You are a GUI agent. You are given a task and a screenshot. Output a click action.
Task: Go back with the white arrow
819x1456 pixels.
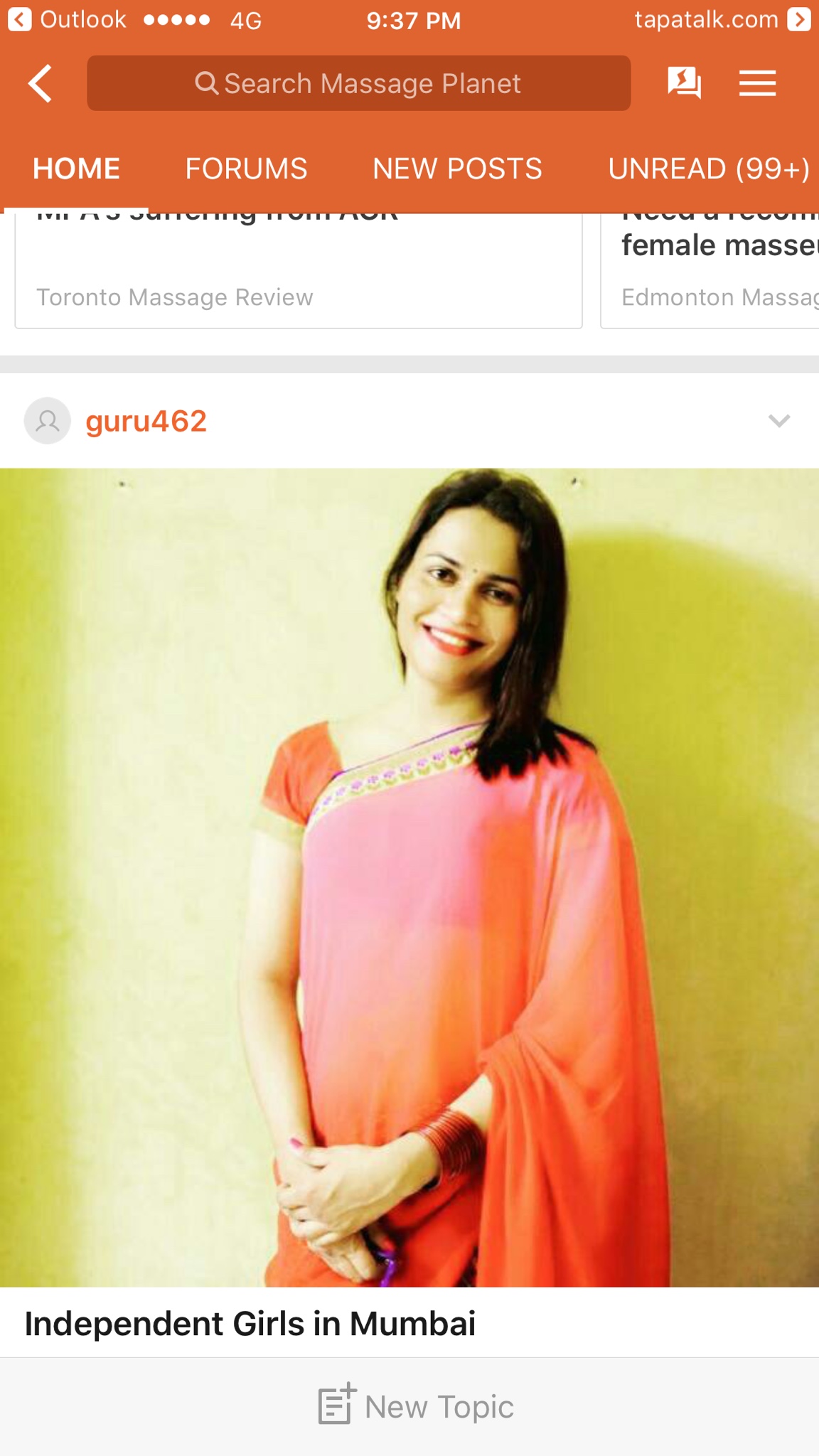click(x=41, y=84)
